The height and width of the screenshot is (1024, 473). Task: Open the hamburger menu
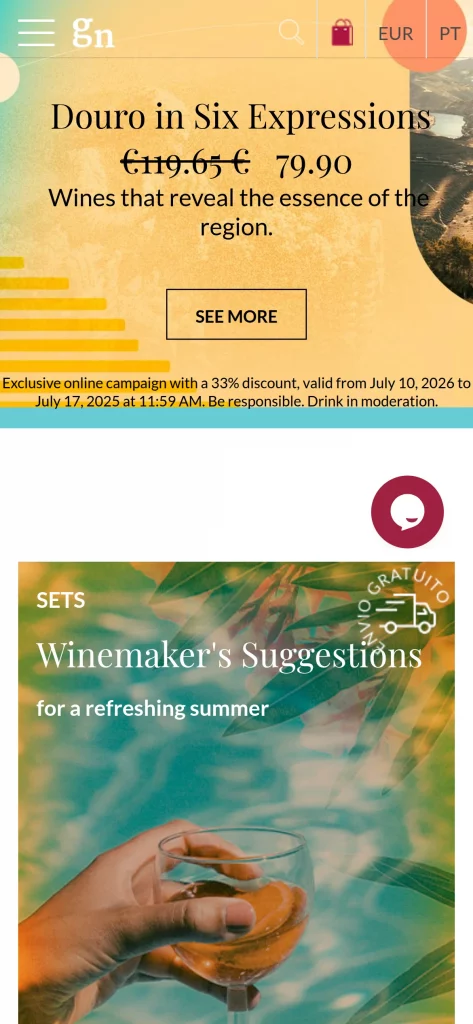36,33
